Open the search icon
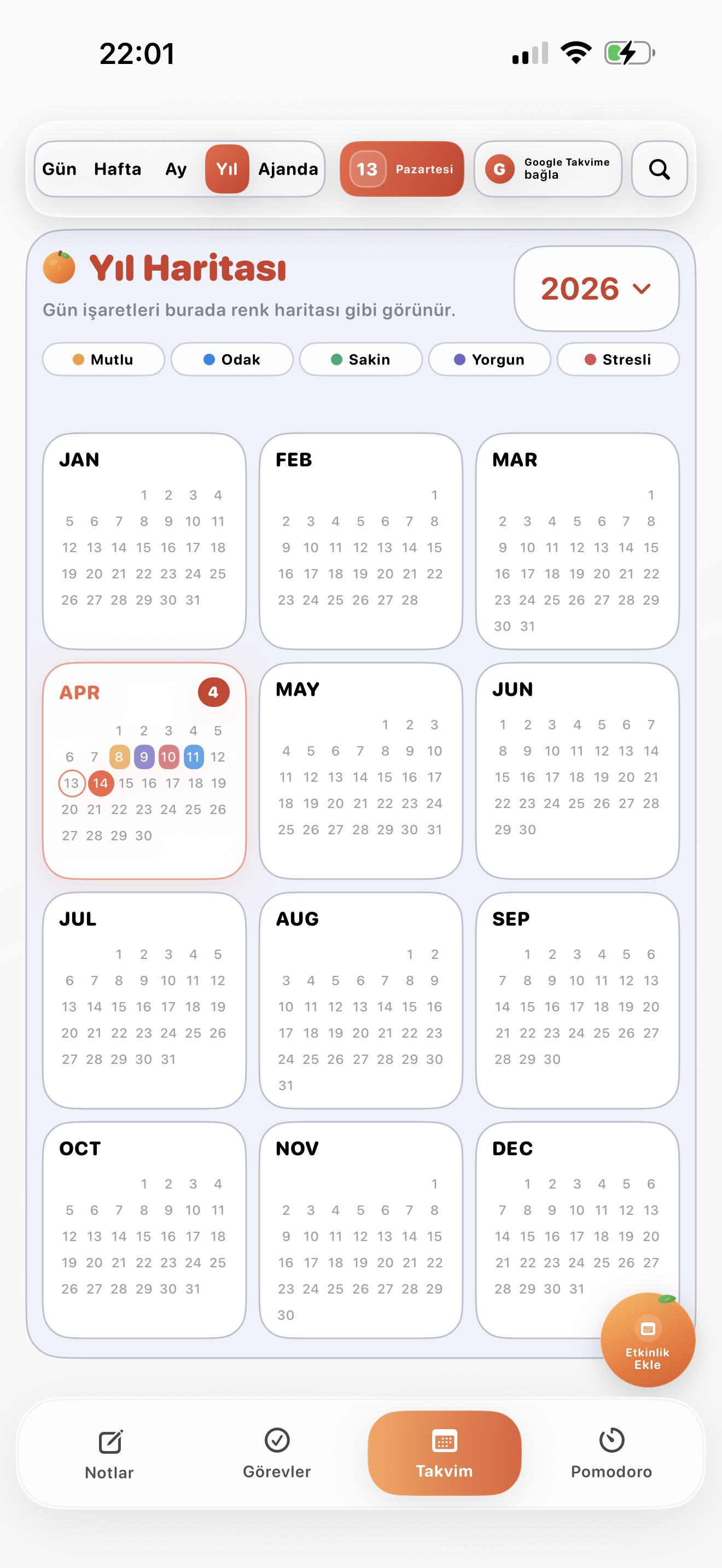The width and height of the screenshot is (722, 1568). pos(659,169)
